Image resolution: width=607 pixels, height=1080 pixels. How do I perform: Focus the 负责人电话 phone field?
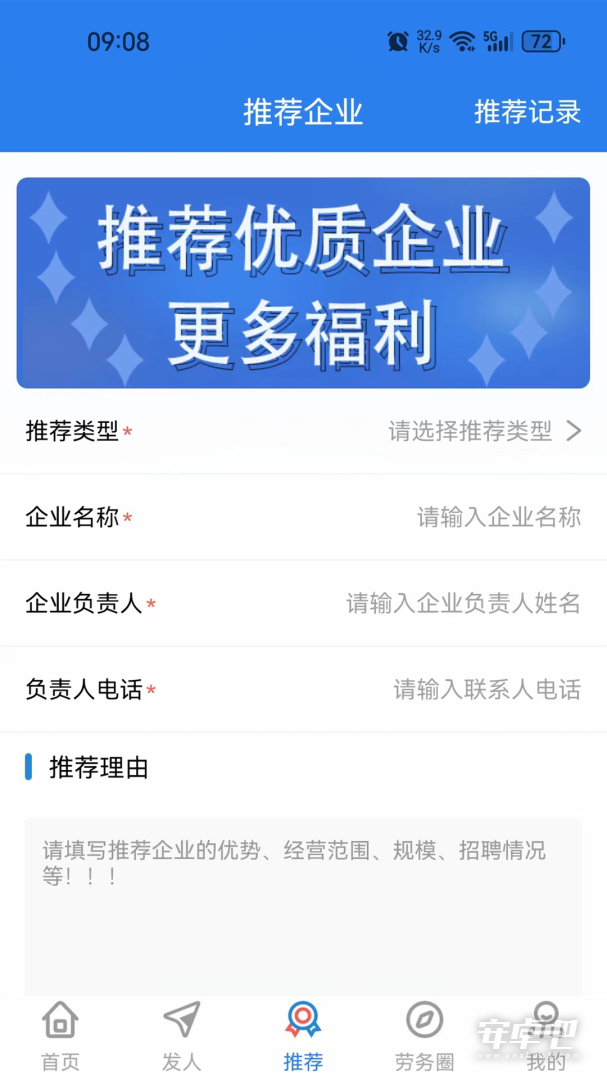click(303, 689)
